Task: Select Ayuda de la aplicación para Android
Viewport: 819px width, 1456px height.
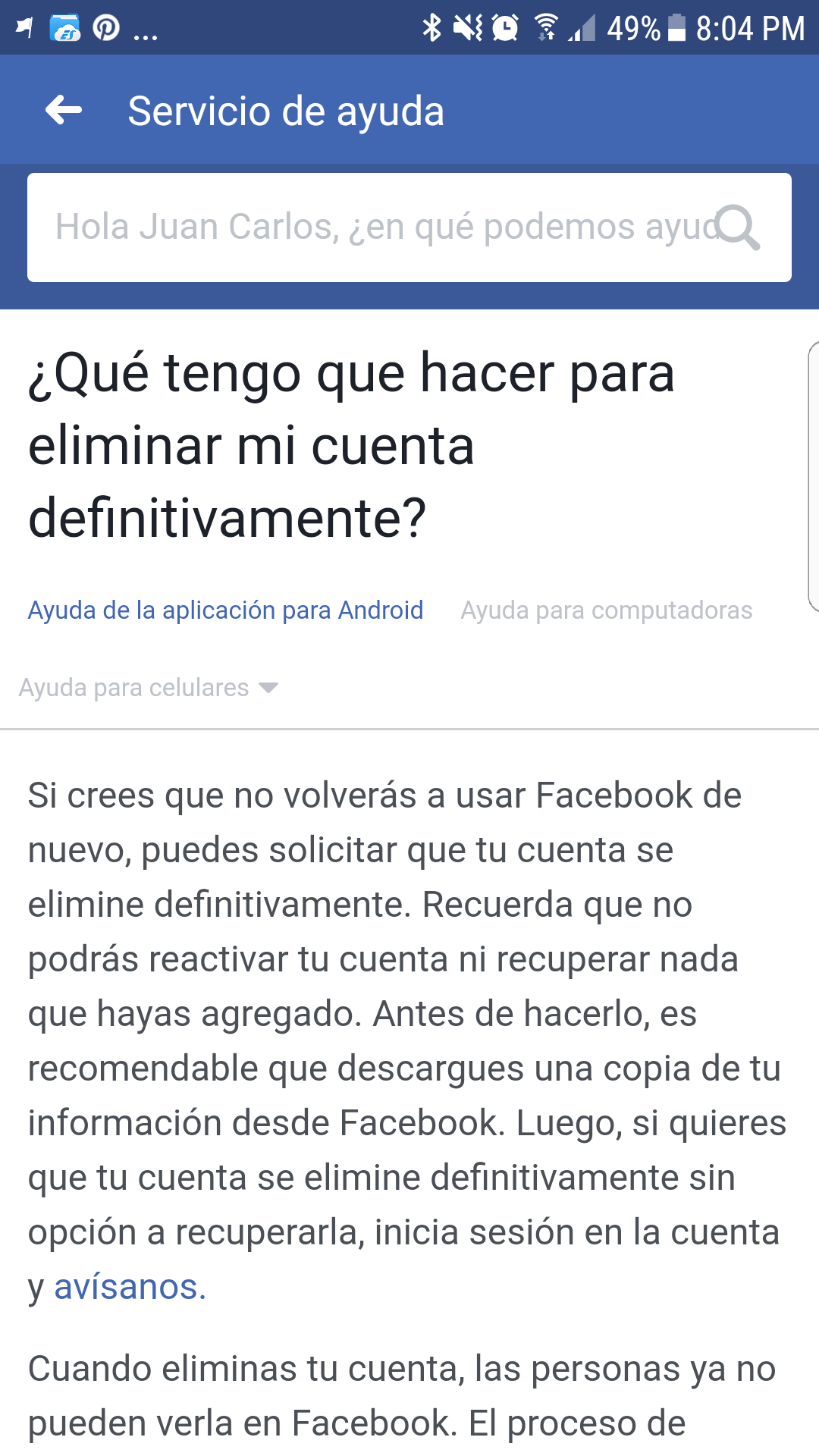Action: [x=225, y=610]
